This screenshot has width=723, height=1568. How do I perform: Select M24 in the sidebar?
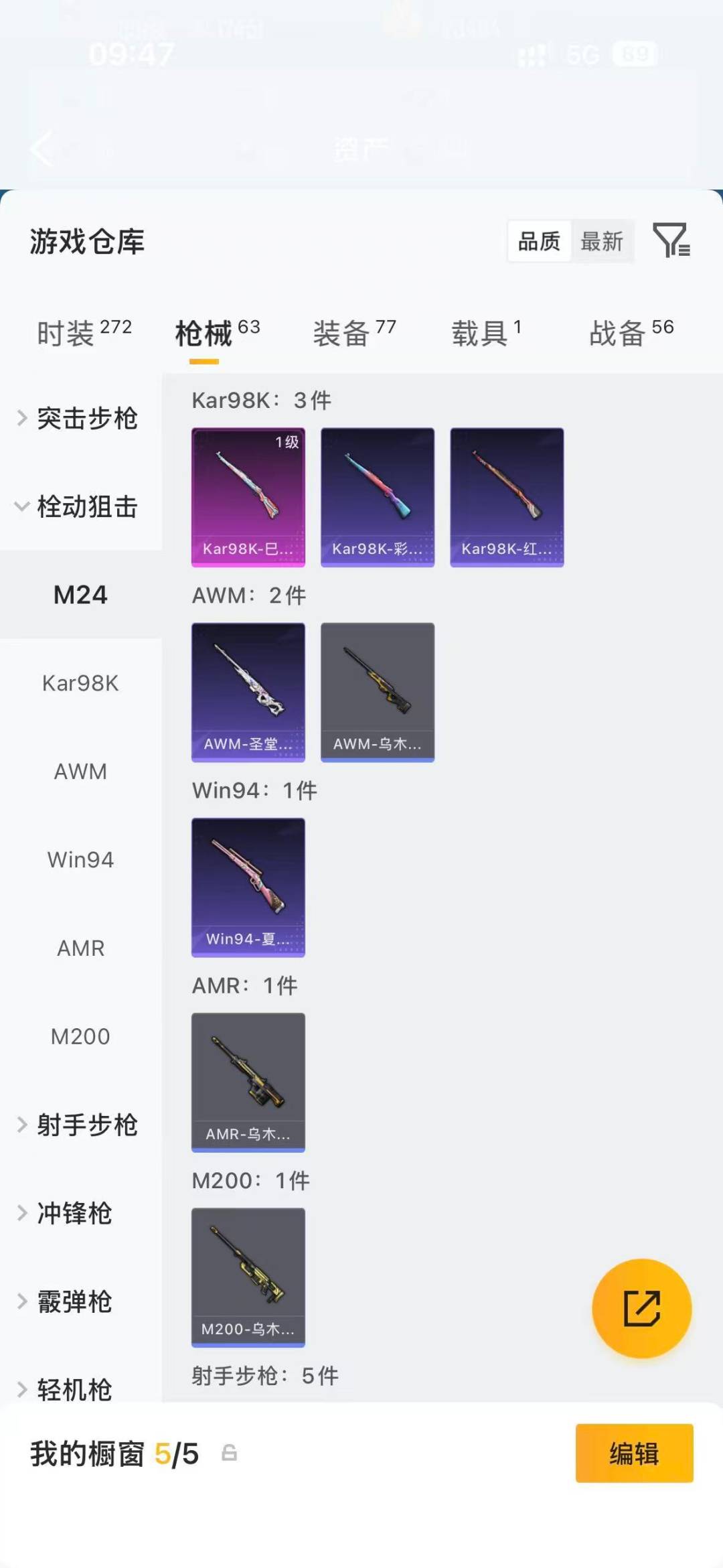[x=80, y=595]
